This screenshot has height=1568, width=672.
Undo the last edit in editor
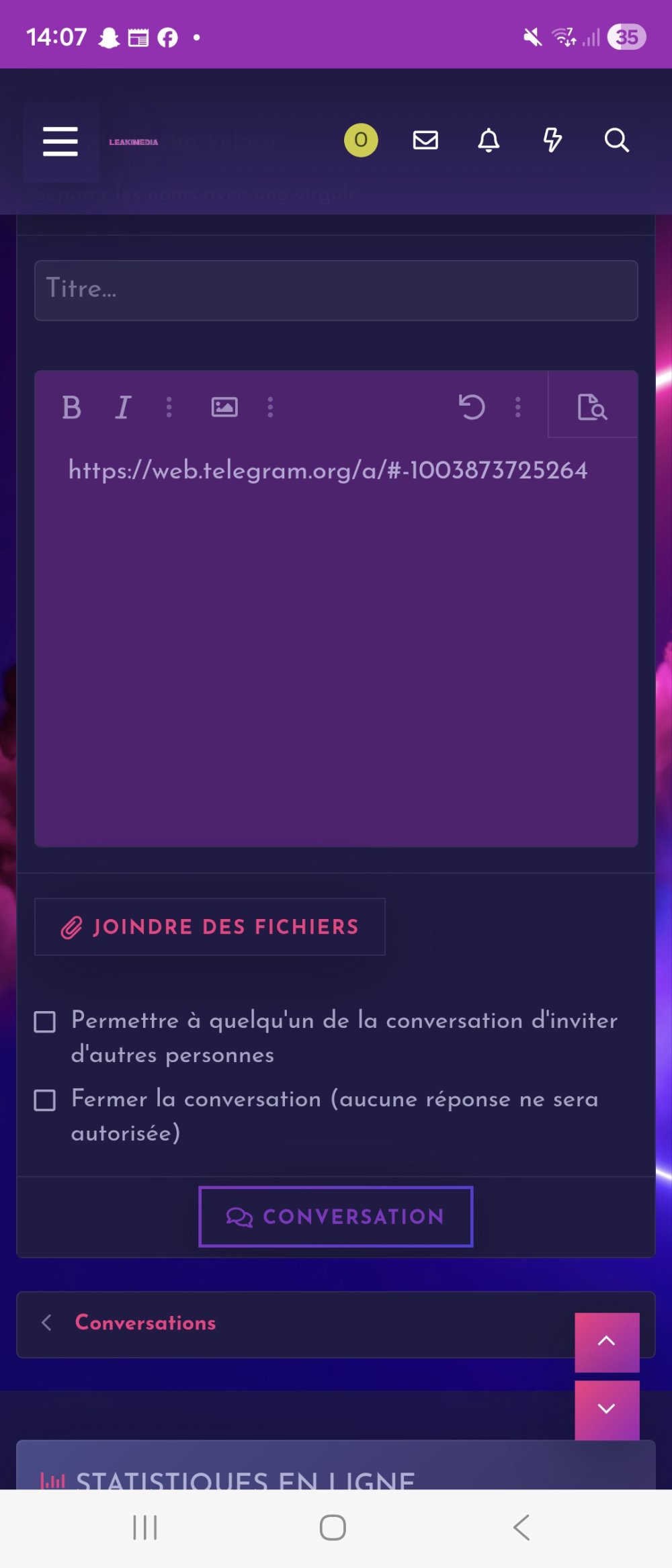[472, 407]
